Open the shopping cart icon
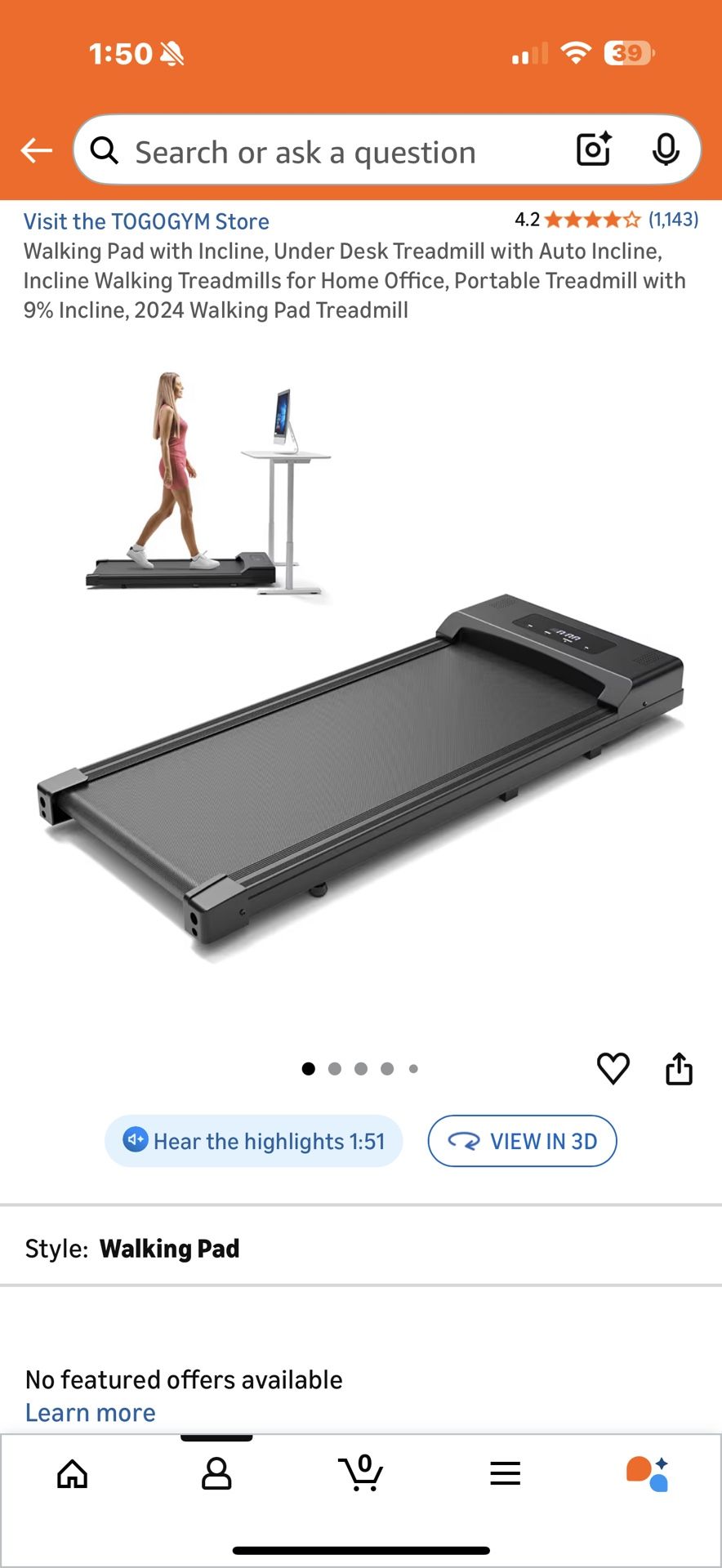 (x=361, y=1472)
